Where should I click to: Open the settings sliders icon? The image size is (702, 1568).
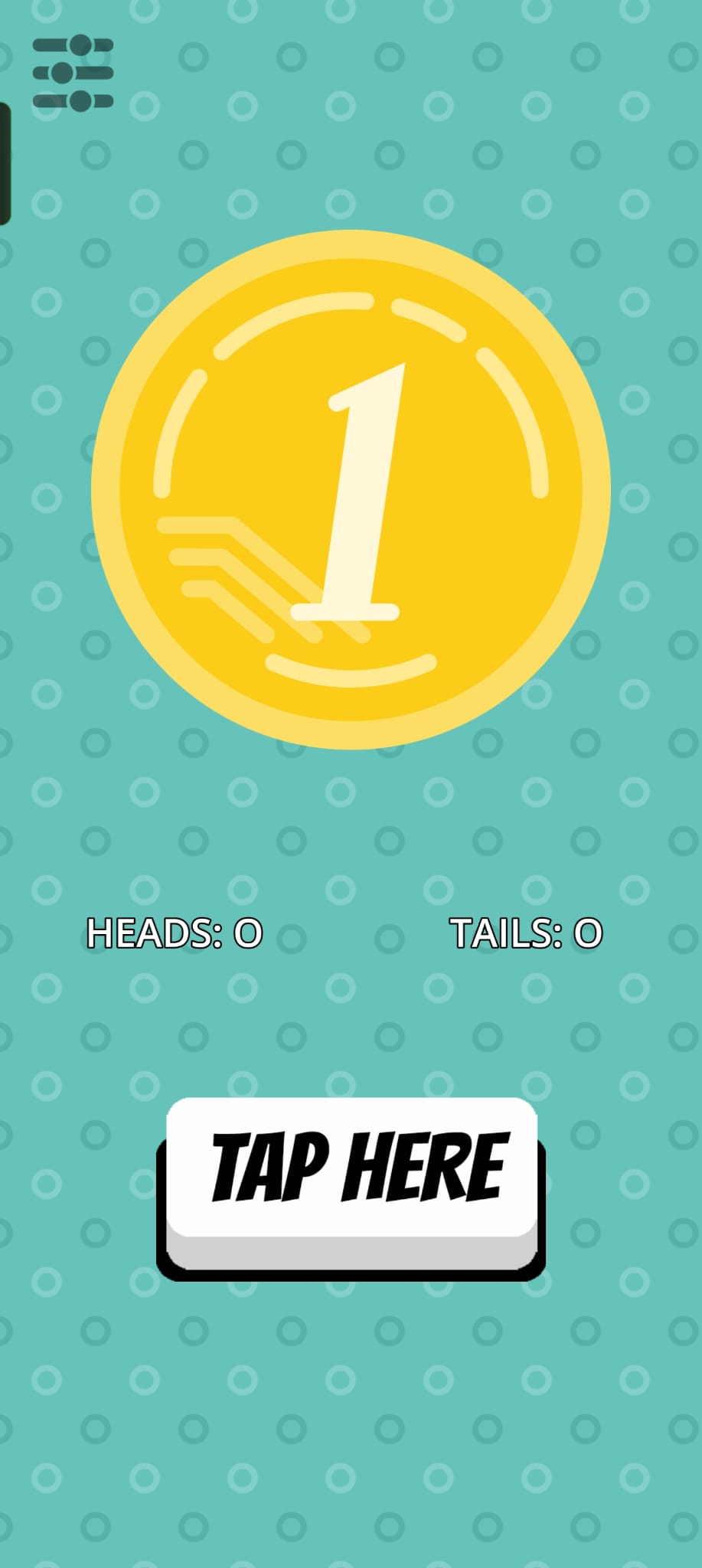(x=73, y=73)
